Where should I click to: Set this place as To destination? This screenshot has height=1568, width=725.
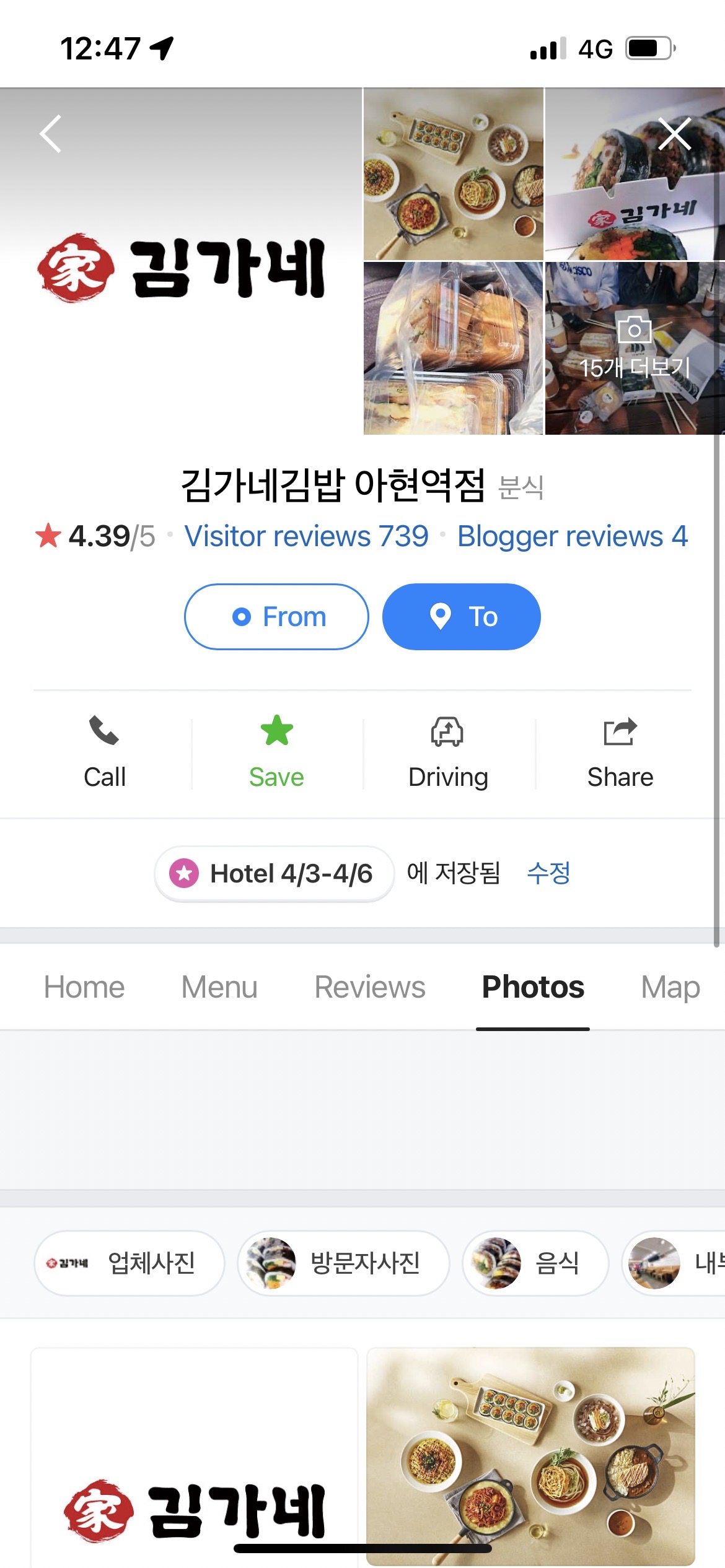point(462,617)
